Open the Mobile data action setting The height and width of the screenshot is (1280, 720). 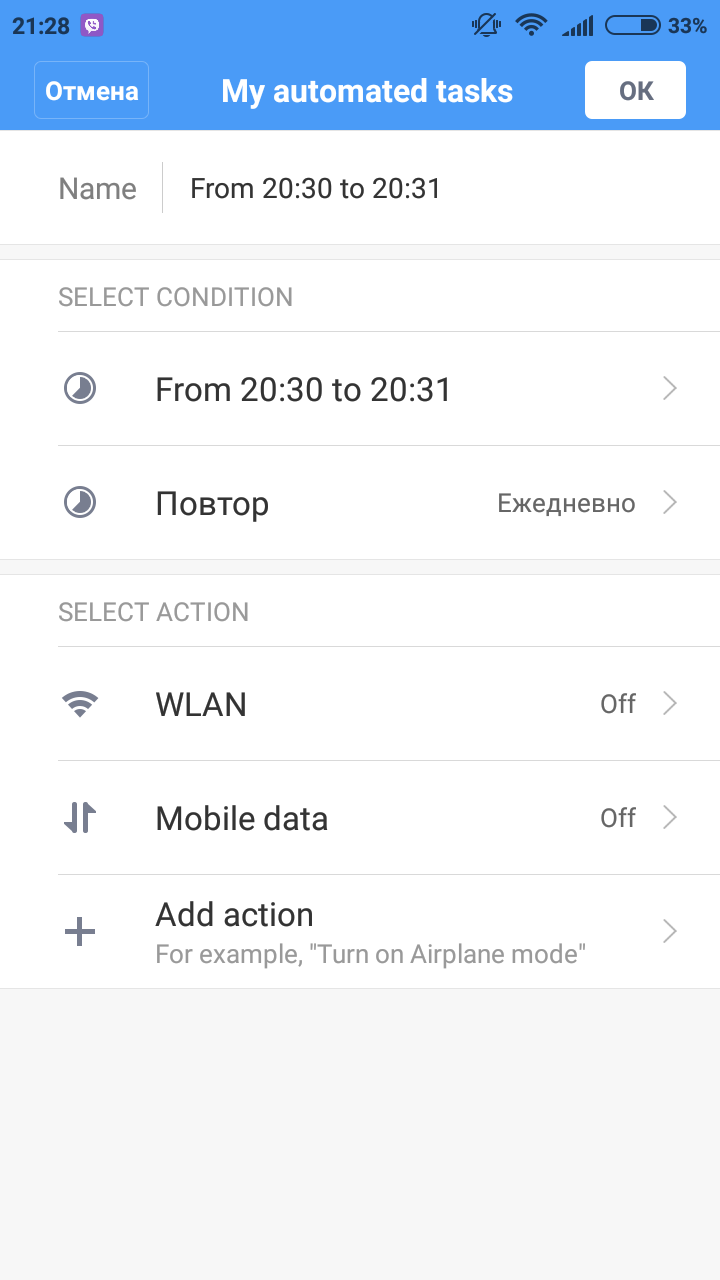(x=360, y=818)
